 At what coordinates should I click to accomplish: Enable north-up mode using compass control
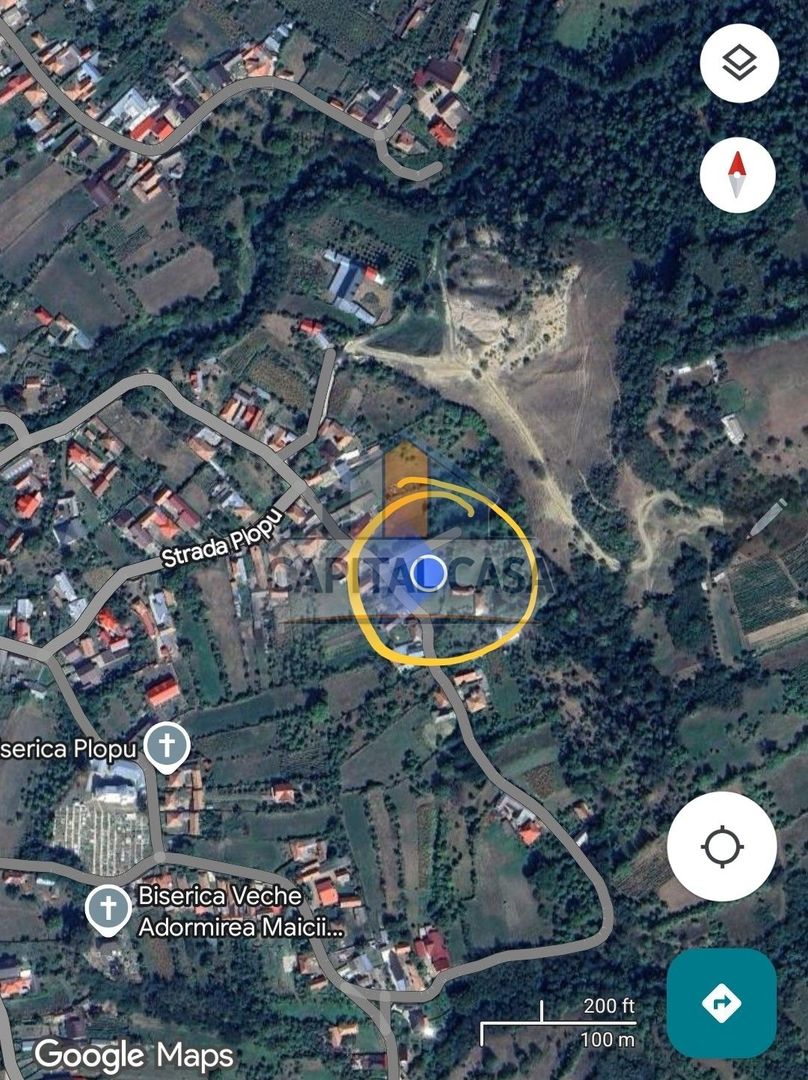click(736, 175)
